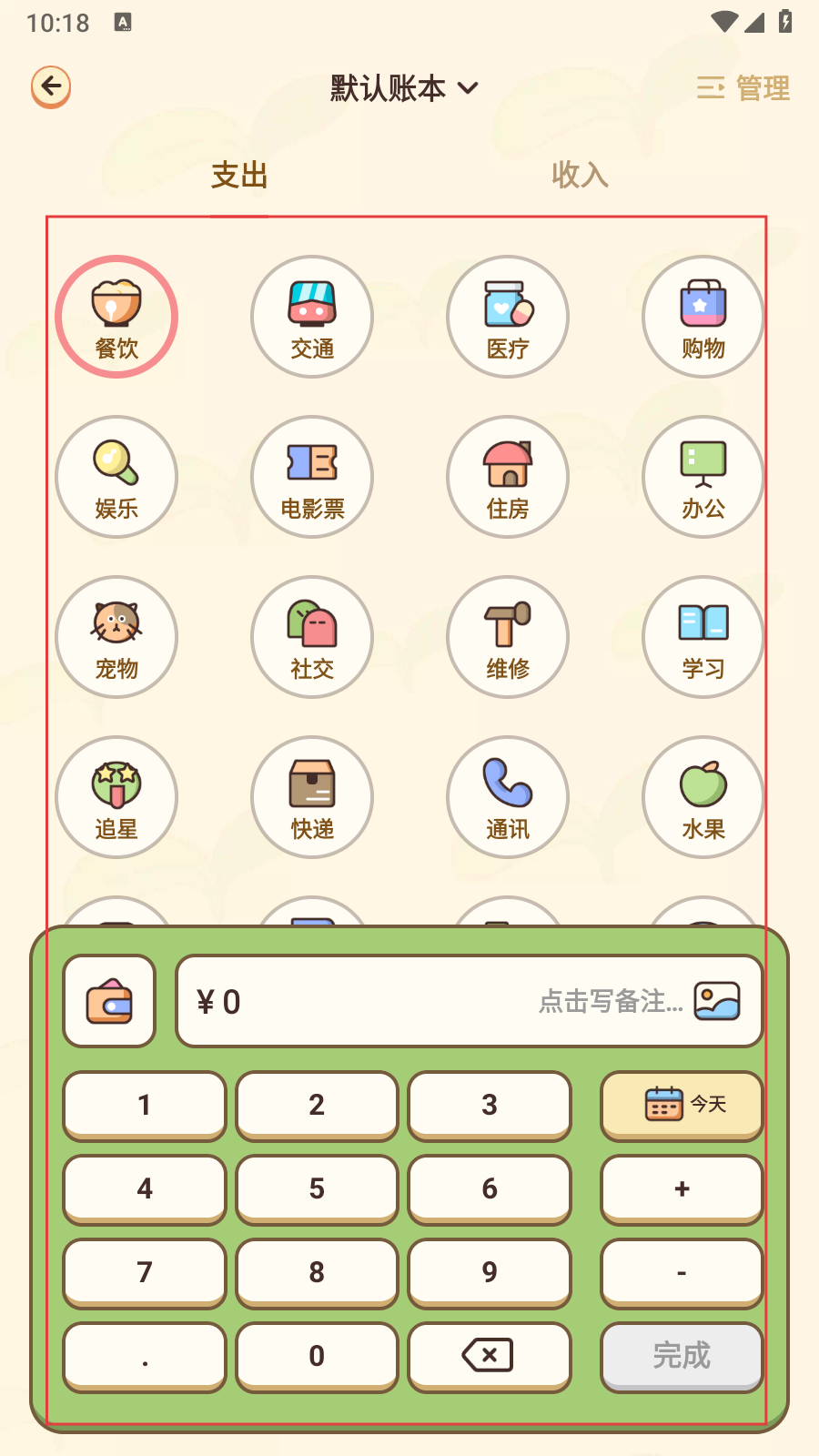Tap 点击写备注 to add a note
The width and height of the screenshot is (819, 1456).
610,1002
